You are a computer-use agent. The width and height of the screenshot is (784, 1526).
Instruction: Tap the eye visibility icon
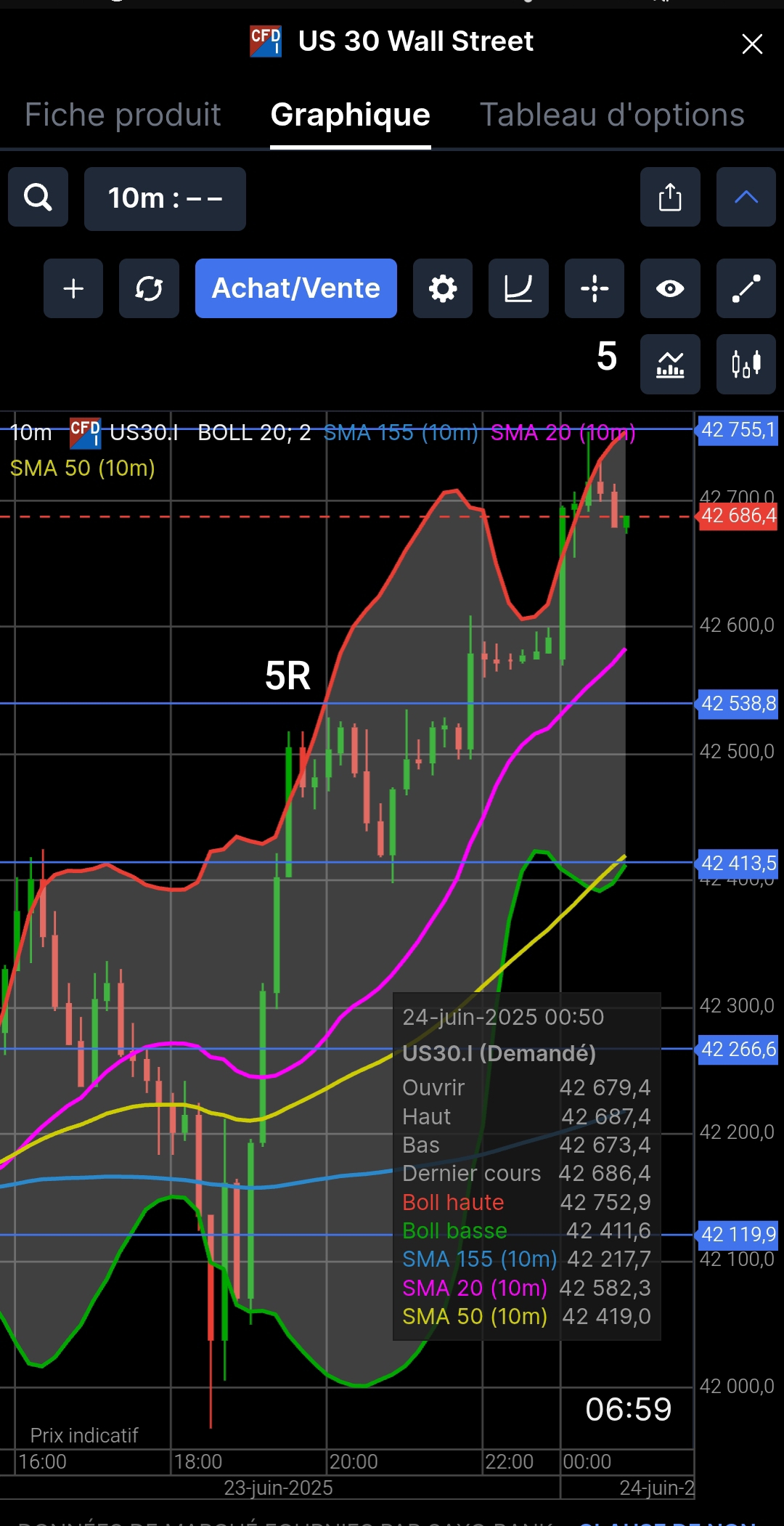coord(669,288)
